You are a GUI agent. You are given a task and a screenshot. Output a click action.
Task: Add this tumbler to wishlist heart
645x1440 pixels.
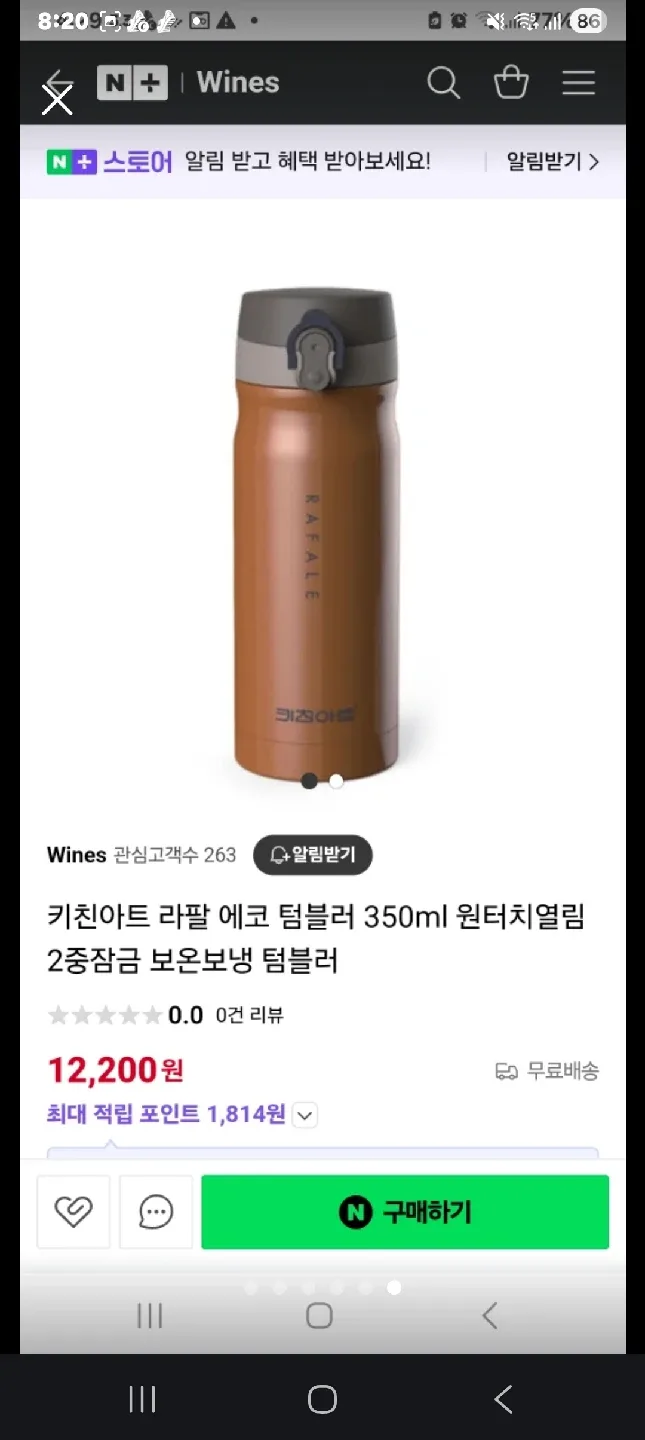click(x=73, y=1212)
